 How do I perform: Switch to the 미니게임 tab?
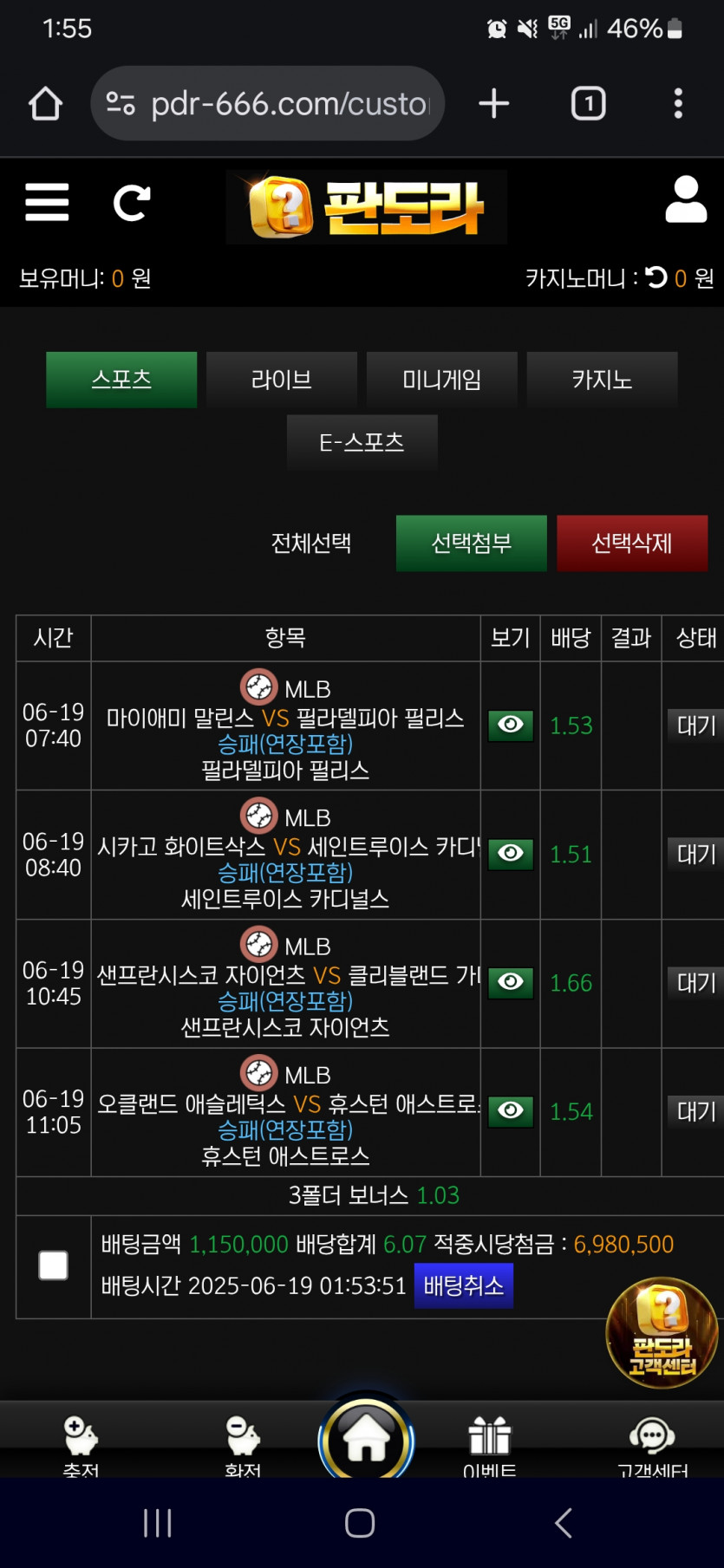[x=441, y=380]
